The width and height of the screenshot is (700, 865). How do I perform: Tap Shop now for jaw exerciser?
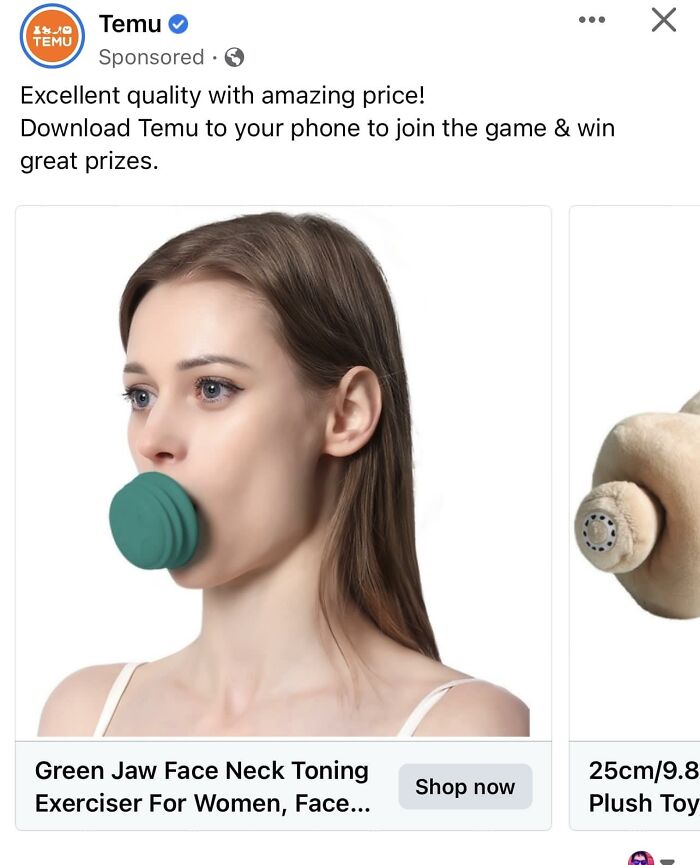tap(465, 787)
